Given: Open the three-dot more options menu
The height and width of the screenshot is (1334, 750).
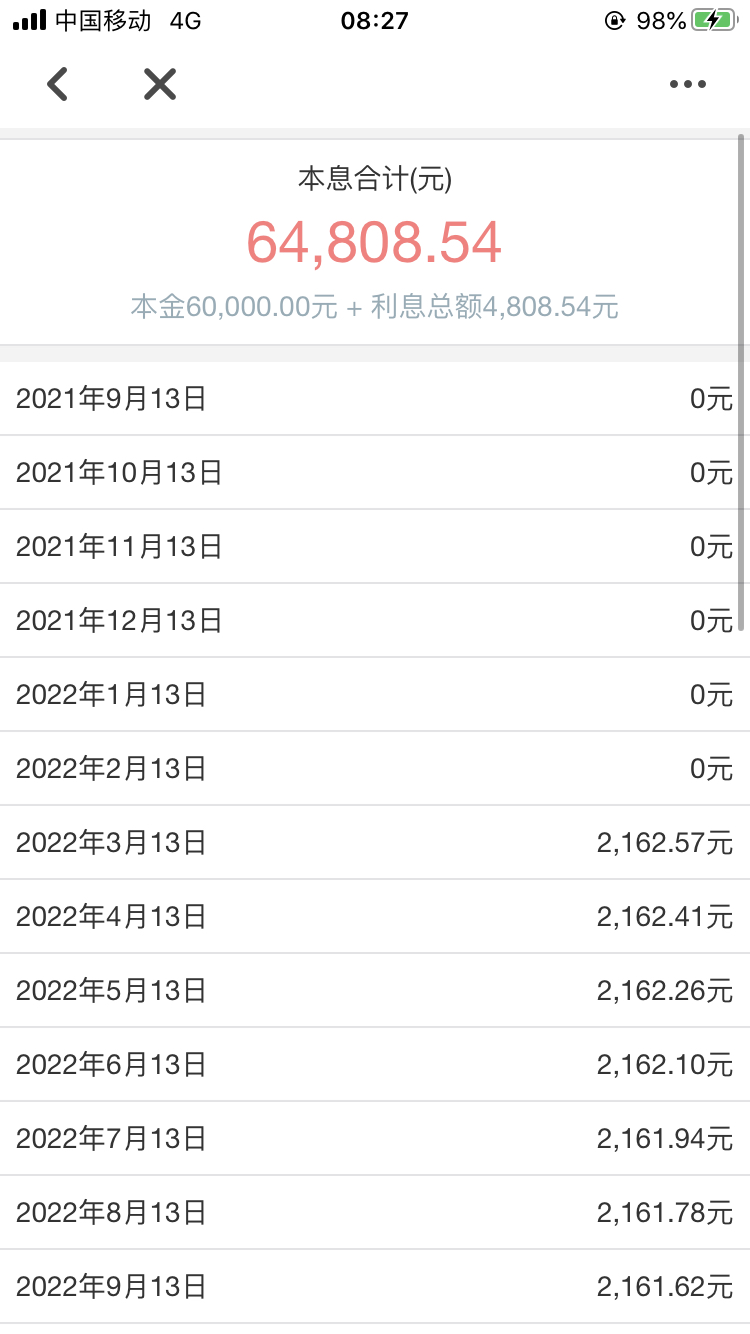Looking at the screenshot, I should coord(688,85).
